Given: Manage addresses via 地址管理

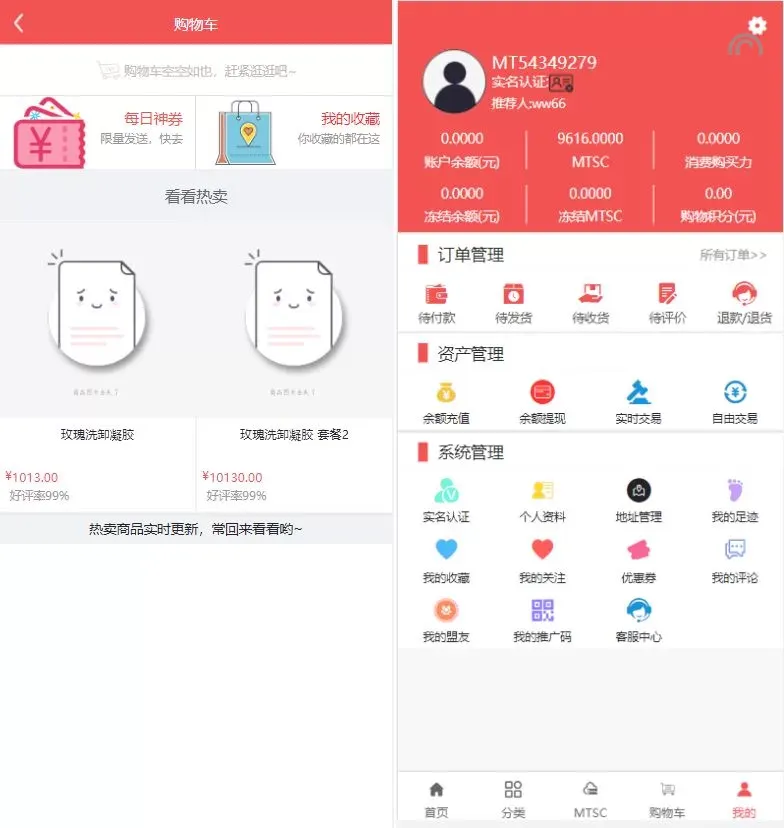Looking at the screenshot, I should tap(638, 501).
